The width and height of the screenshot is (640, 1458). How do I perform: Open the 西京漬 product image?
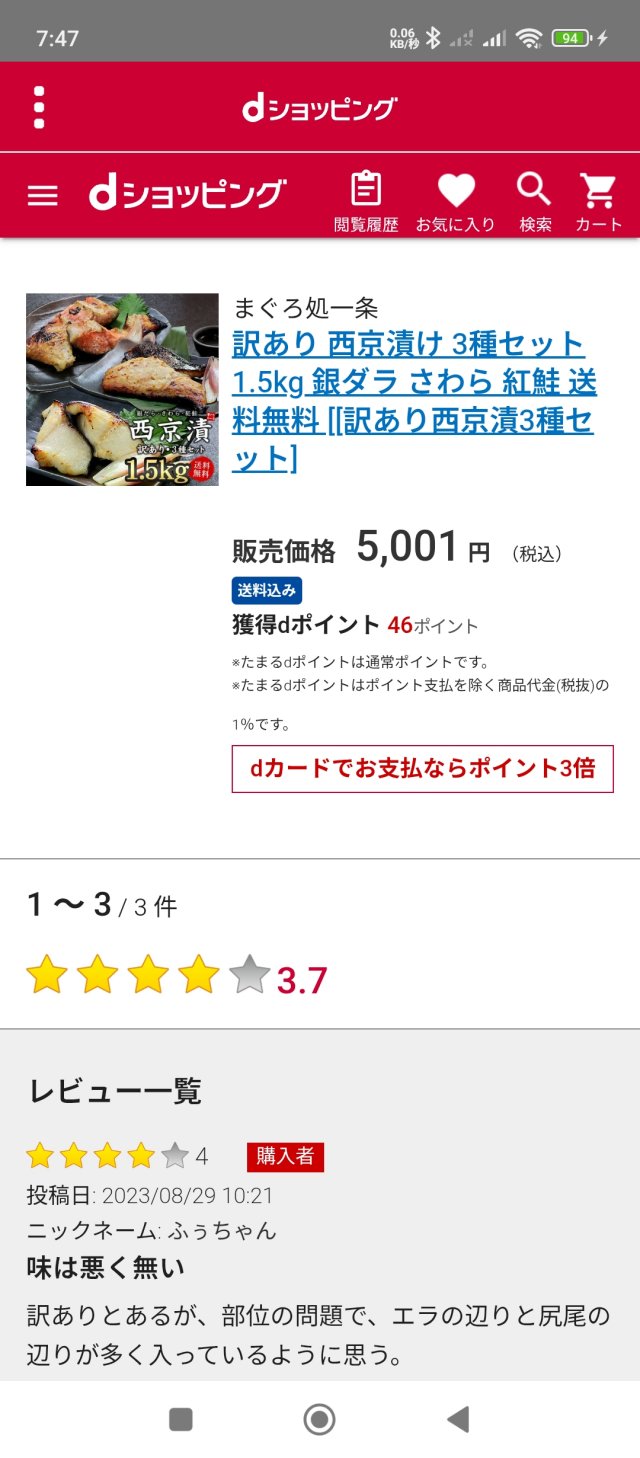coord(122,389)
